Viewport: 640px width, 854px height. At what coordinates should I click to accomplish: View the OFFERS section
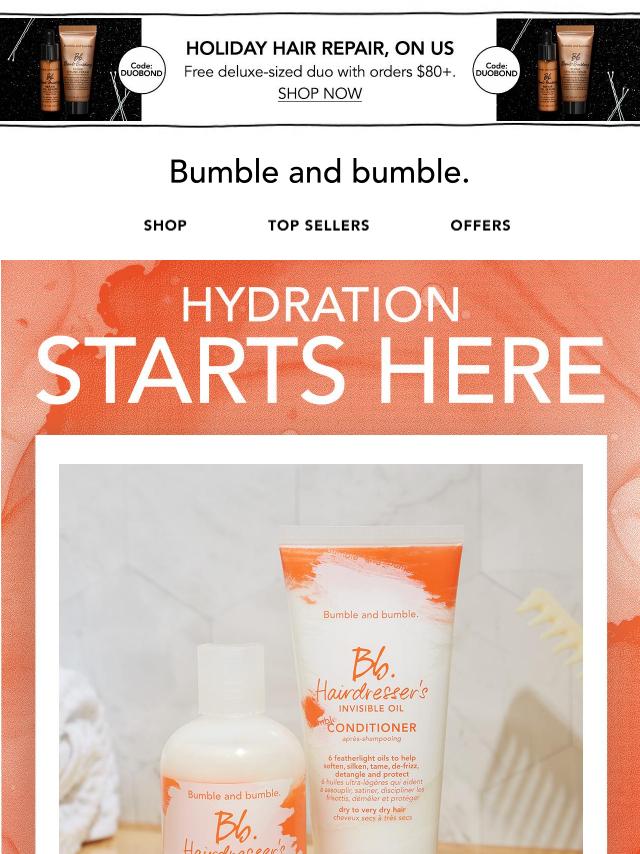(x=480, y=226)
